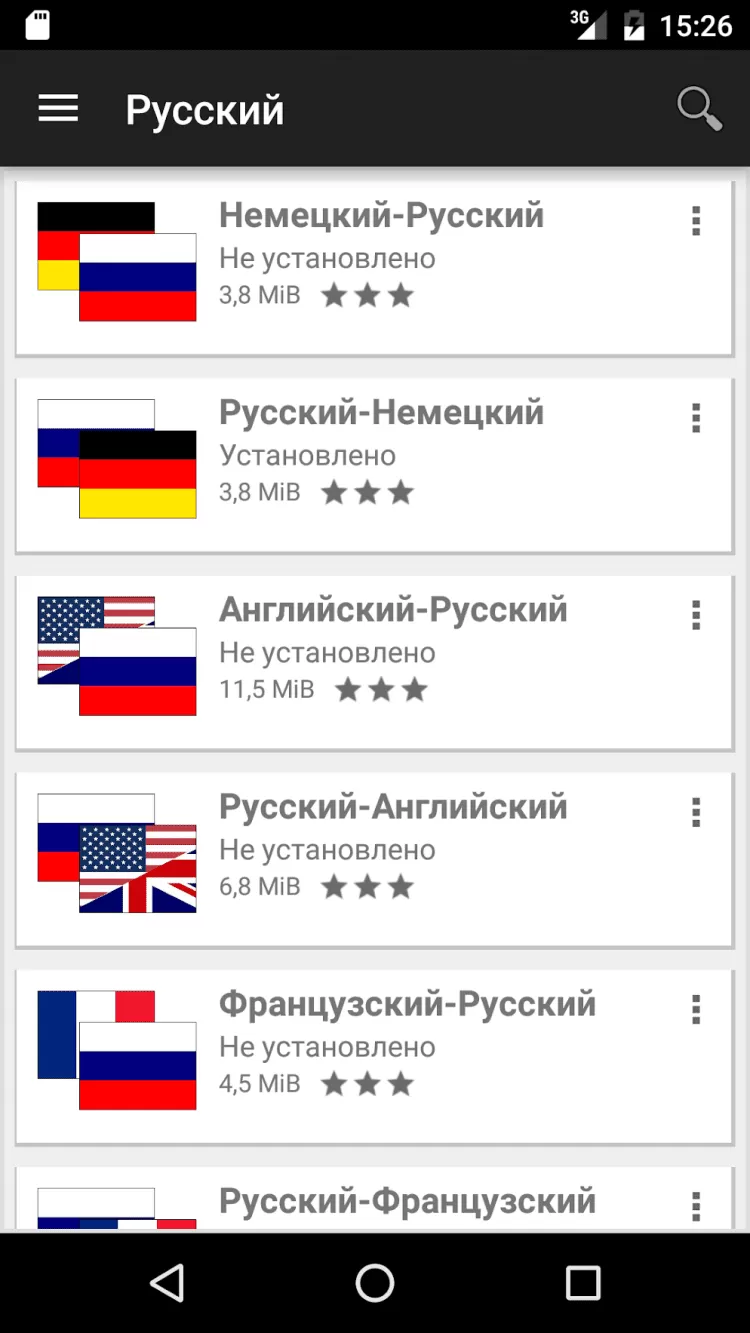Return to the home screen
The height and width of the screenshot is (1333, 750).
[375, 1282]
